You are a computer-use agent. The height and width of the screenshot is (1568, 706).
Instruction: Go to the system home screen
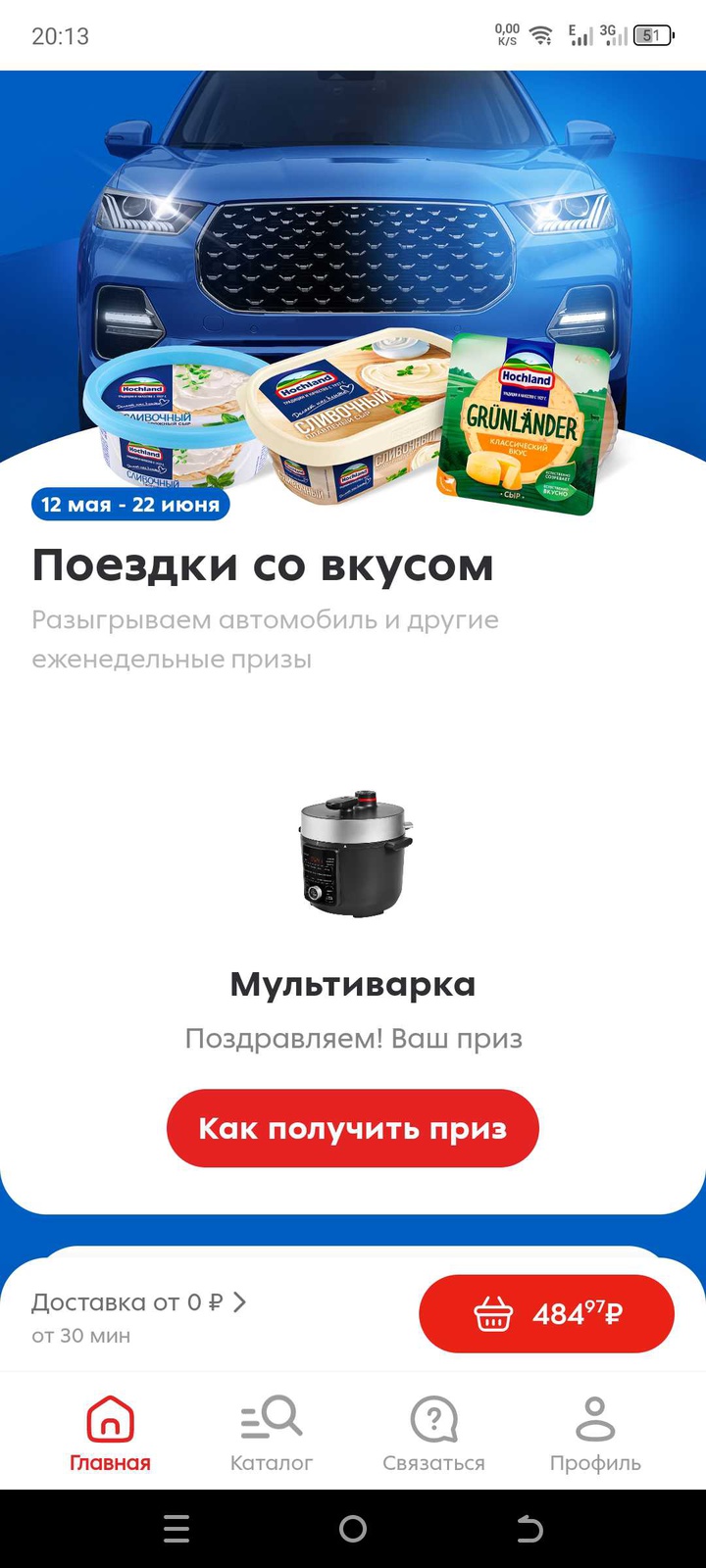(353, 1529)
